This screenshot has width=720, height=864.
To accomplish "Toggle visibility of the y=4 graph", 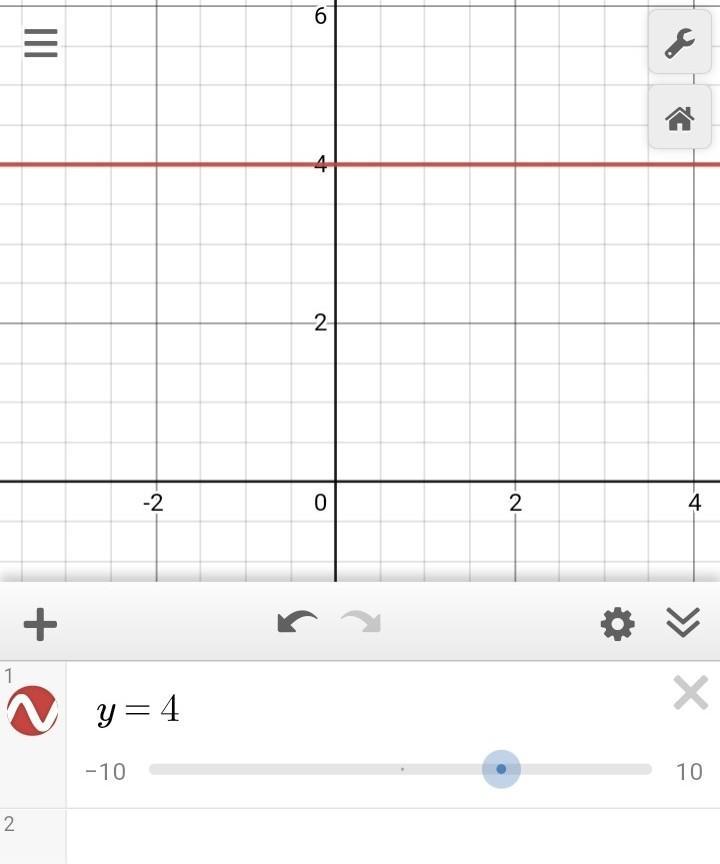I will pyautogui.click(x=33, y=710).
